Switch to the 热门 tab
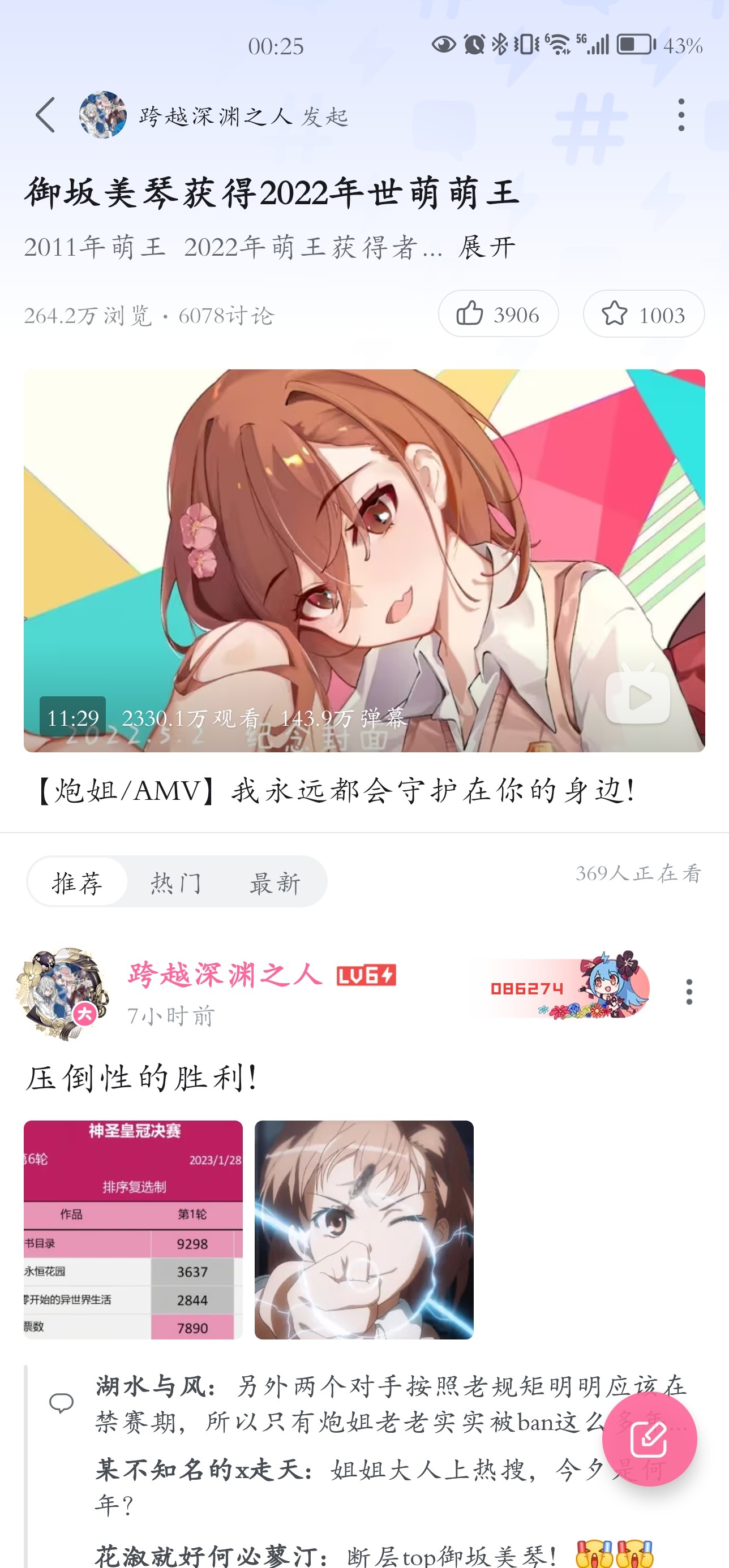The image size is (729, 1568). pos(175,882)
